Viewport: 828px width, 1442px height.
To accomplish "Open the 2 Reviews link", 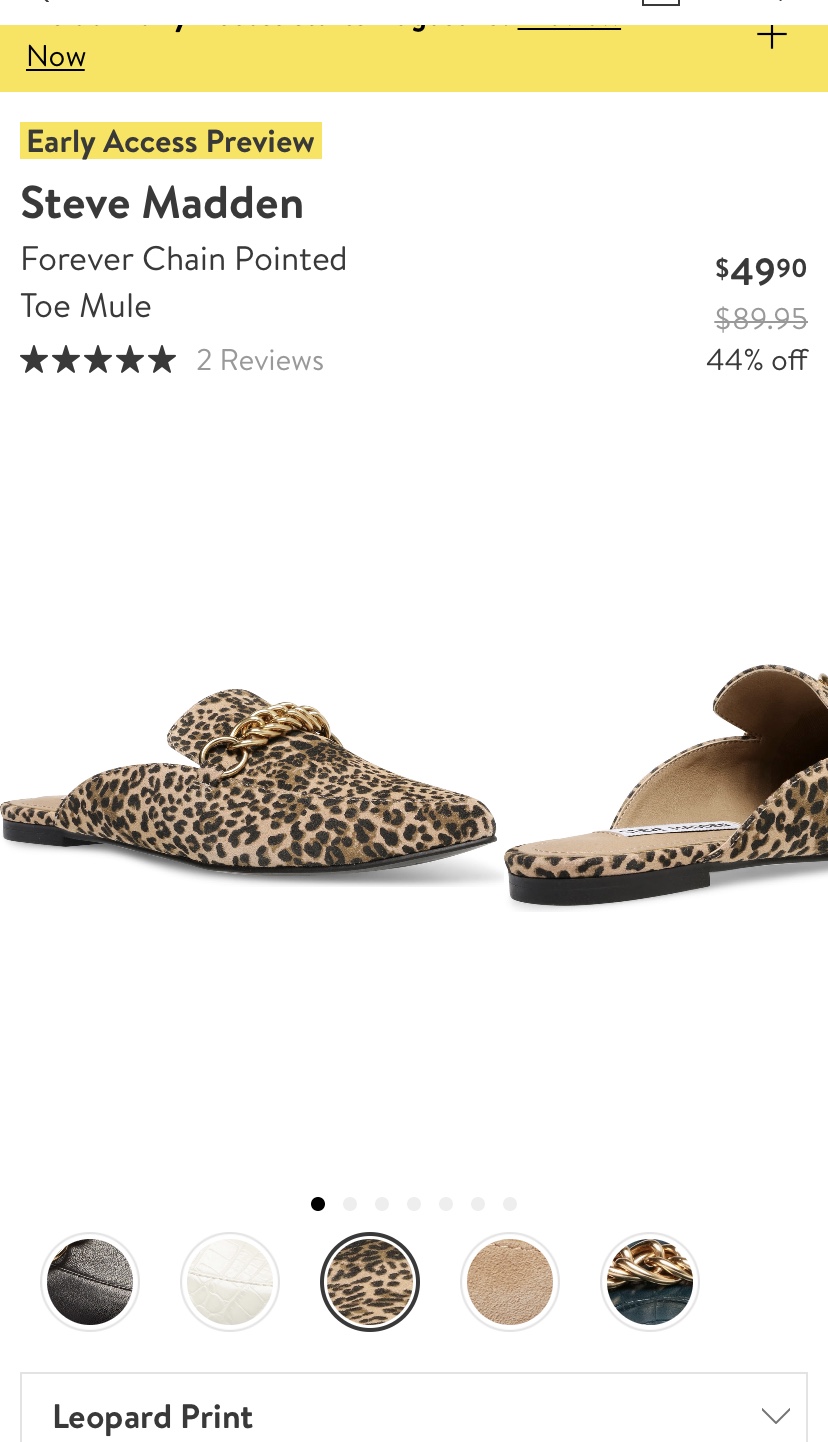I will coord(260,360).
